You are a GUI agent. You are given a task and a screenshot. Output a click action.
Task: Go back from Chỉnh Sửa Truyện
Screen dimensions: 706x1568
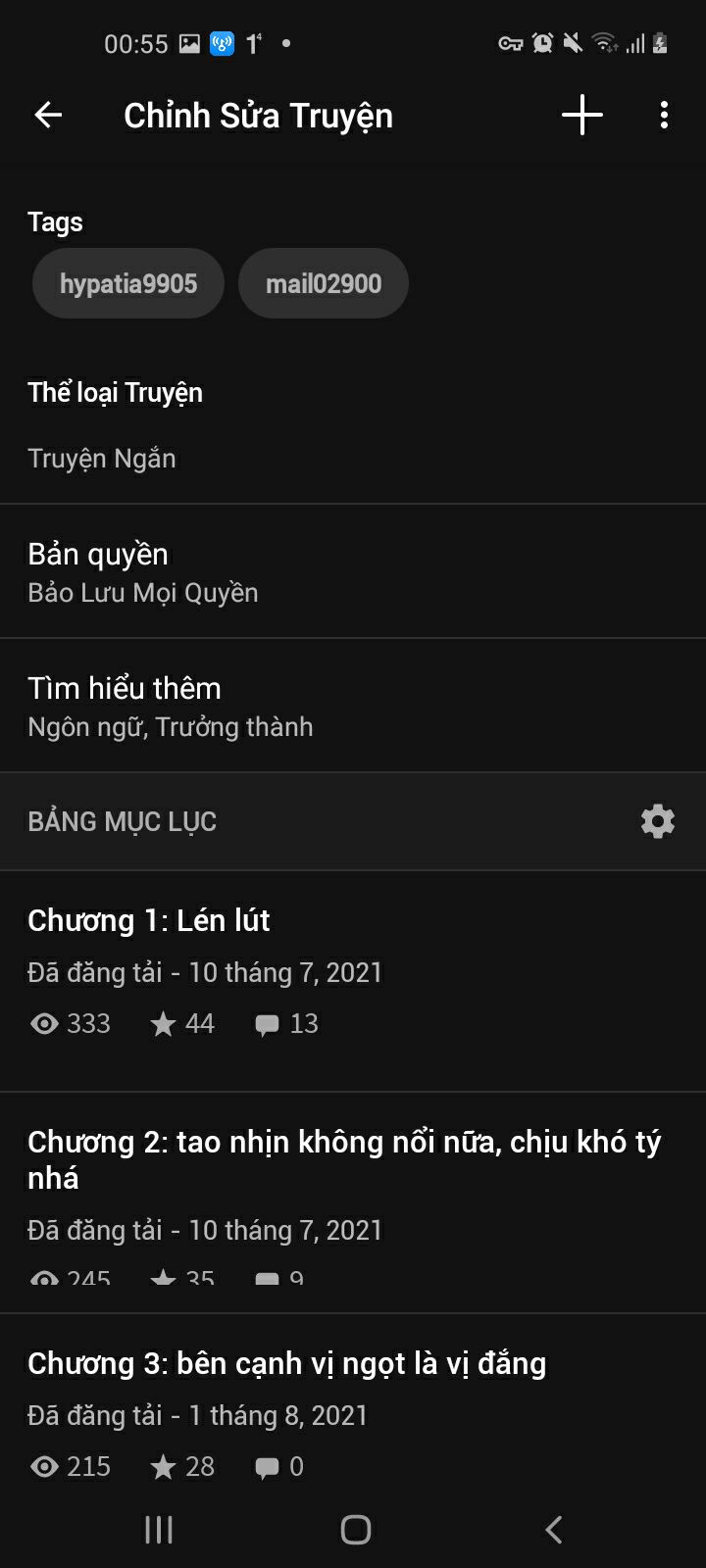coord(48,116)
